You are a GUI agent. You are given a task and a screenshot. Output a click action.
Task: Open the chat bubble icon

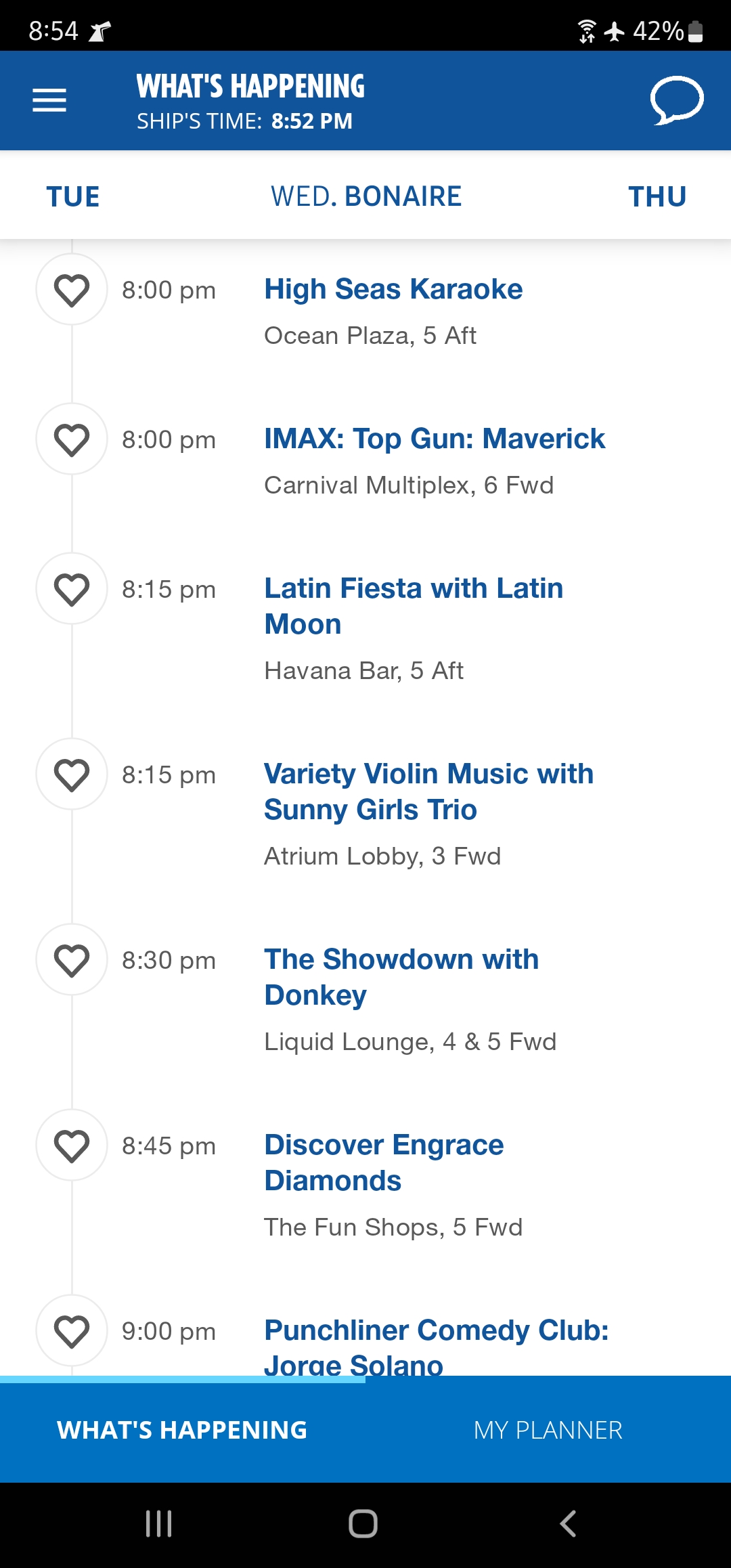point(677,100)
